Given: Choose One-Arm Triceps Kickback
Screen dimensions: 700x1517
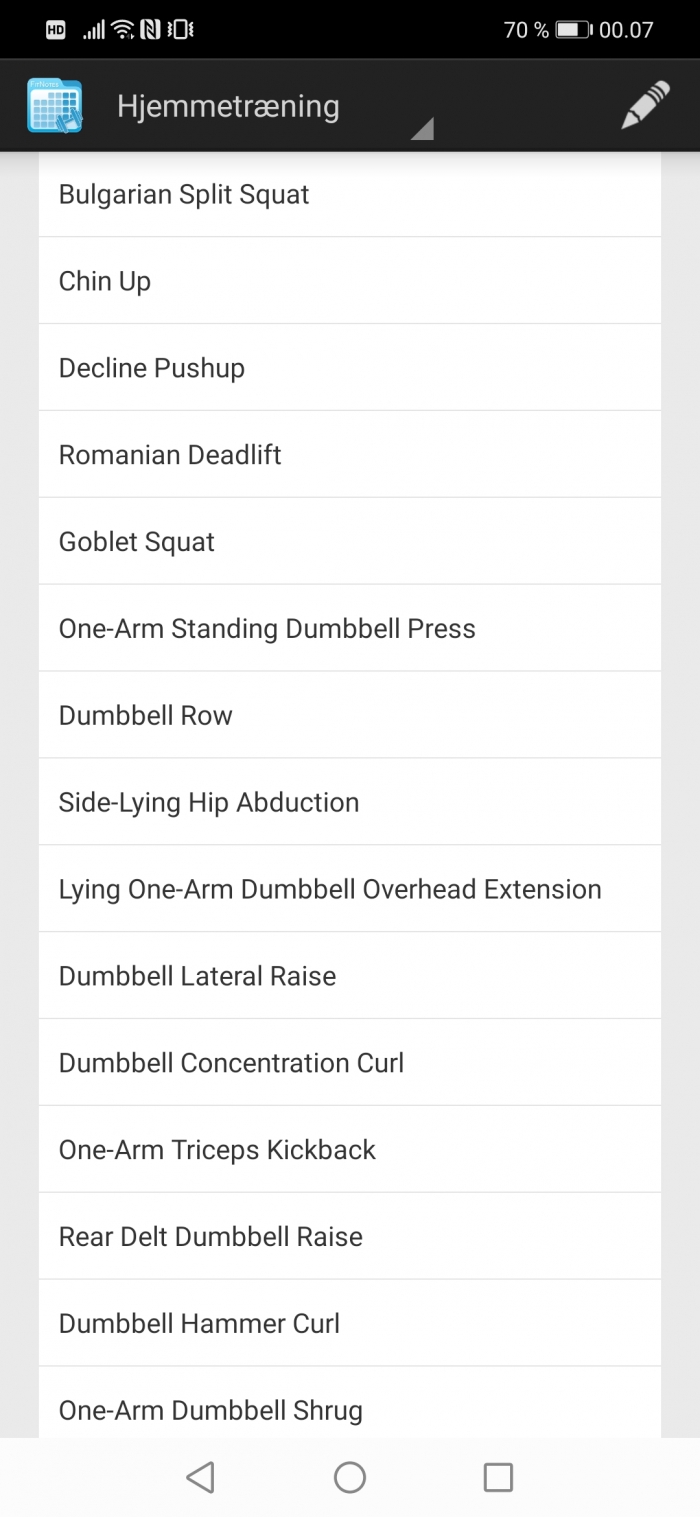Looking at the screenshot, I should [x=350, y=1150].
